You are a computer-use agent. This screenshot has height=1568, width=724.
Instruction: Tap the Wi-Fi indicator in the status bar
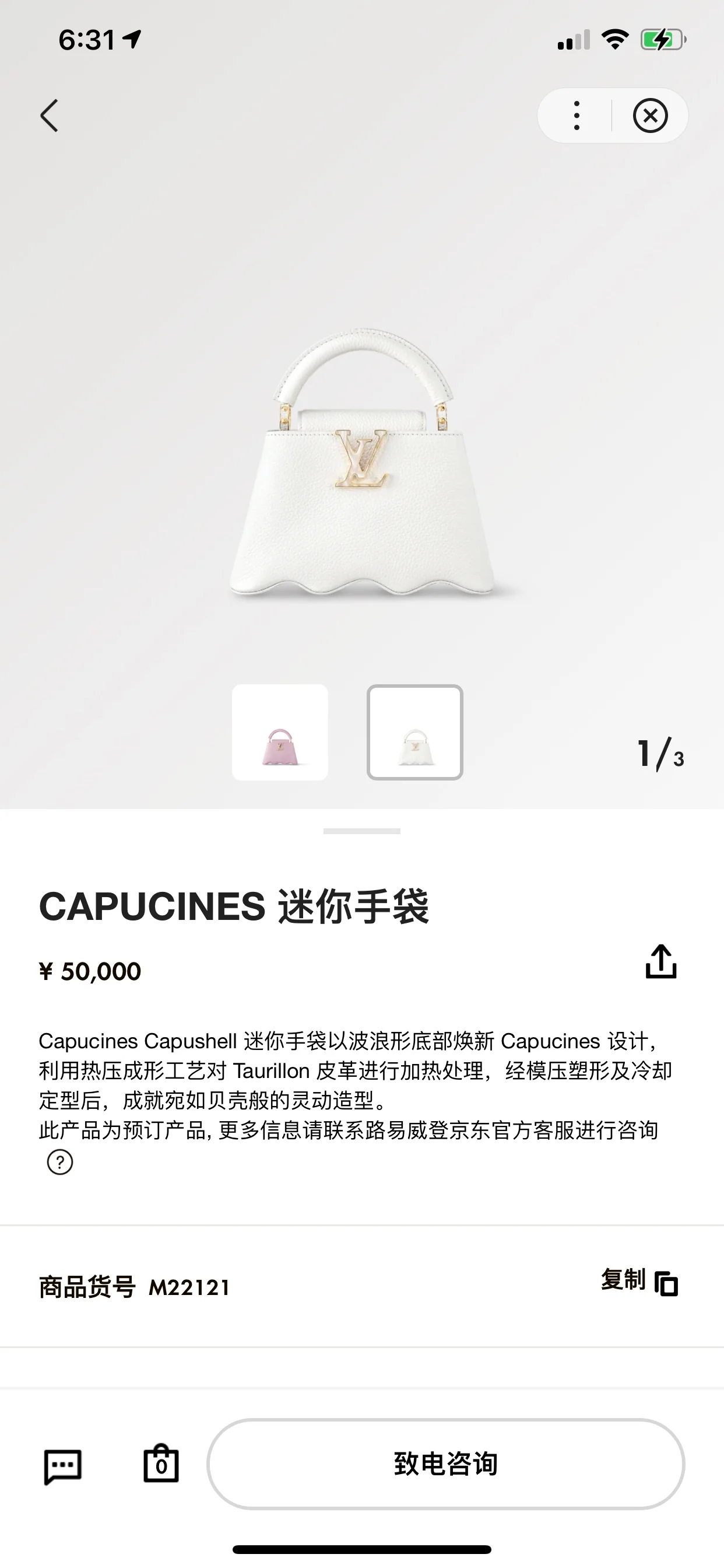click(x=614, y=39)
